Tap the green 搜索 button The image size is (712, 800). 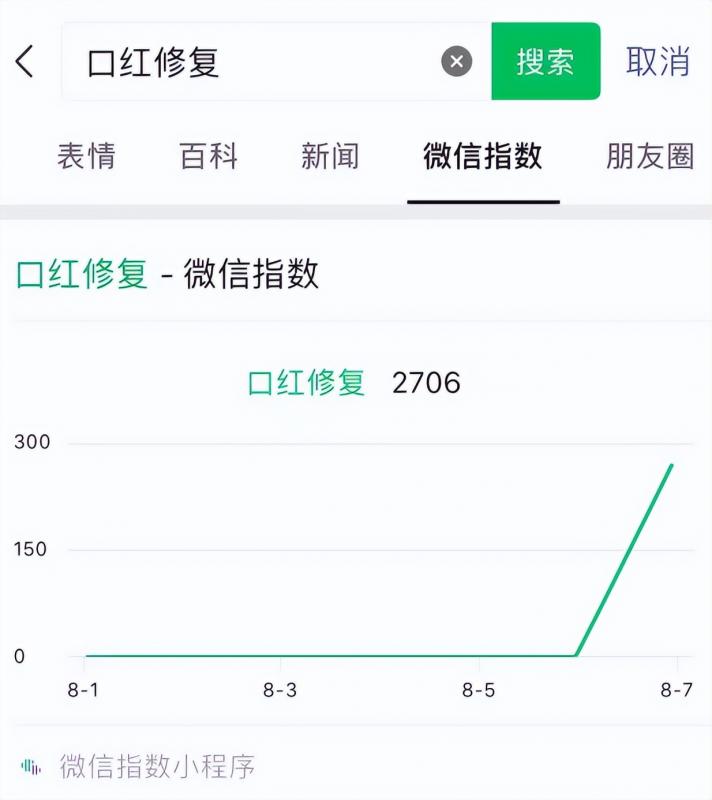[545, 62]
